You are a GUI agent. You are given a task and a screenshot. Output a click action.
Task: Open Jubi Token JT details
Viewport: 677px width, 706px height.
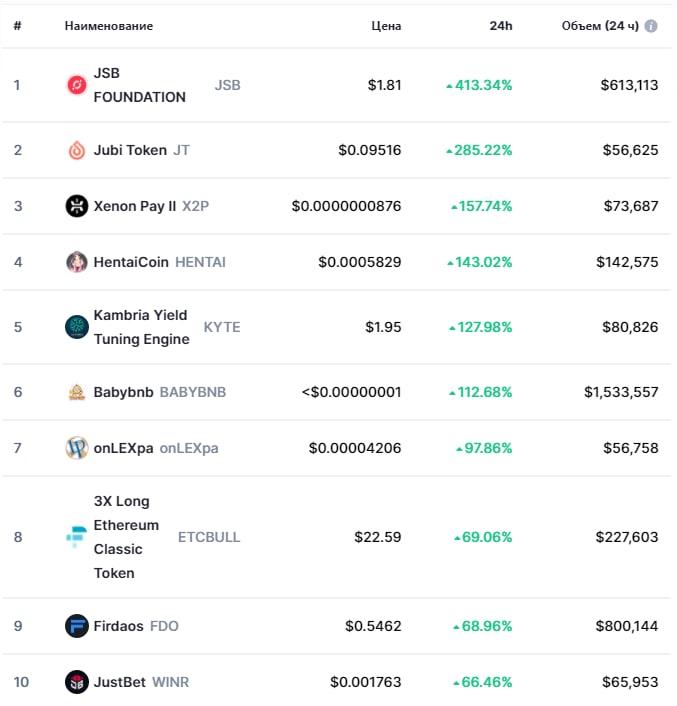tap(130, 150)
